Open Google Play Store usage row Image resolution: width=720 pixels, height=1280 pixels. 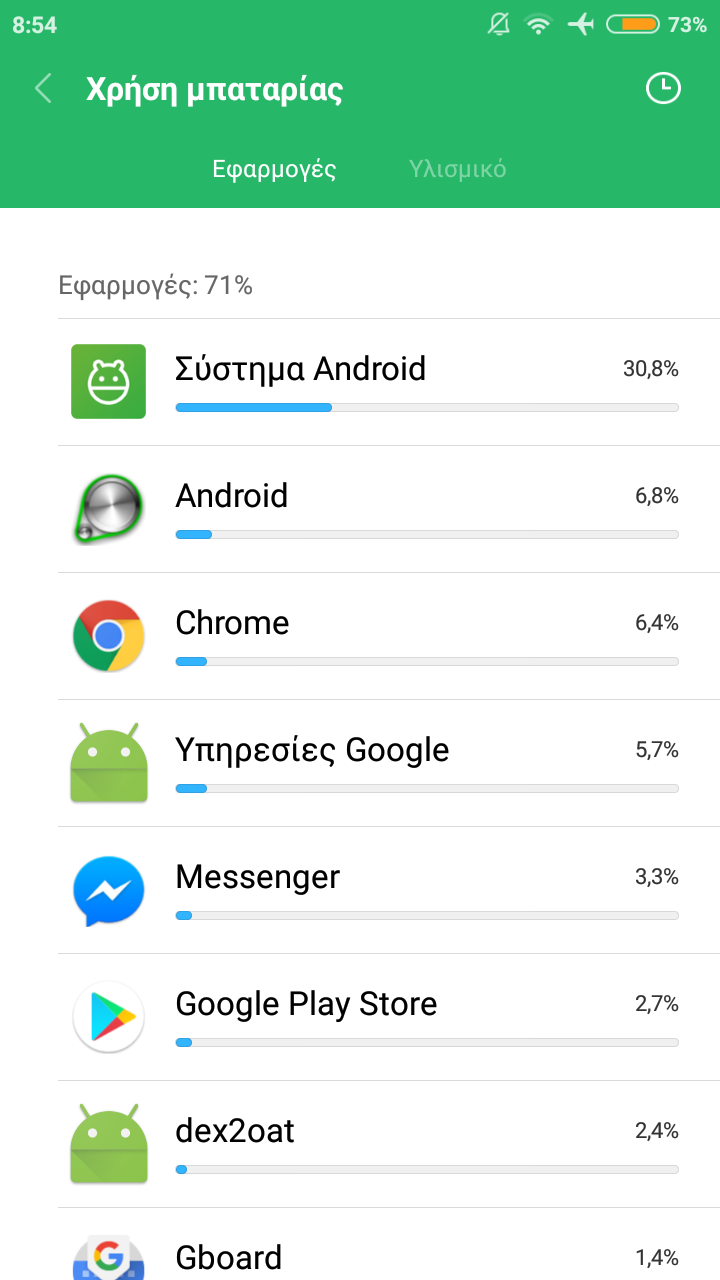(388, 1017)
